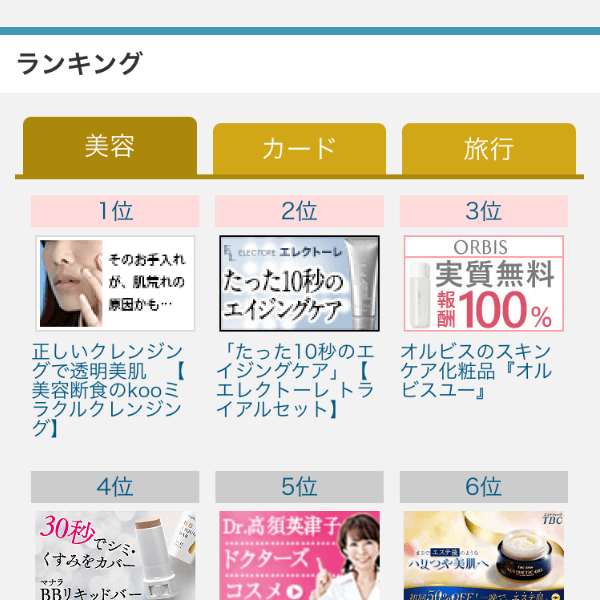Open the 5位 Dr.高須英津子 cosmetics banner
Screen dimensions: 600x600
299,555
